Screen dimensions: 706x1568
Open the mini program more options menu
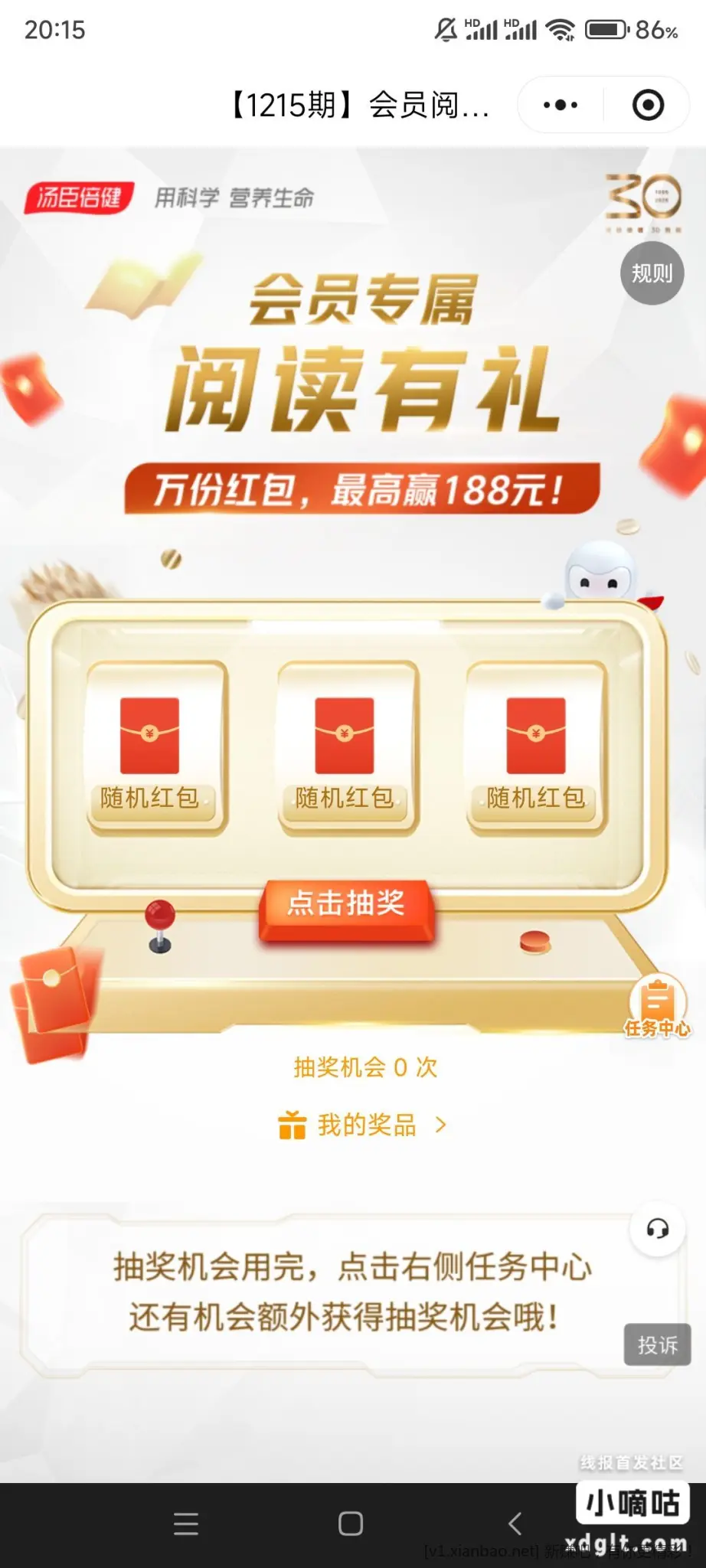point(561,105)
